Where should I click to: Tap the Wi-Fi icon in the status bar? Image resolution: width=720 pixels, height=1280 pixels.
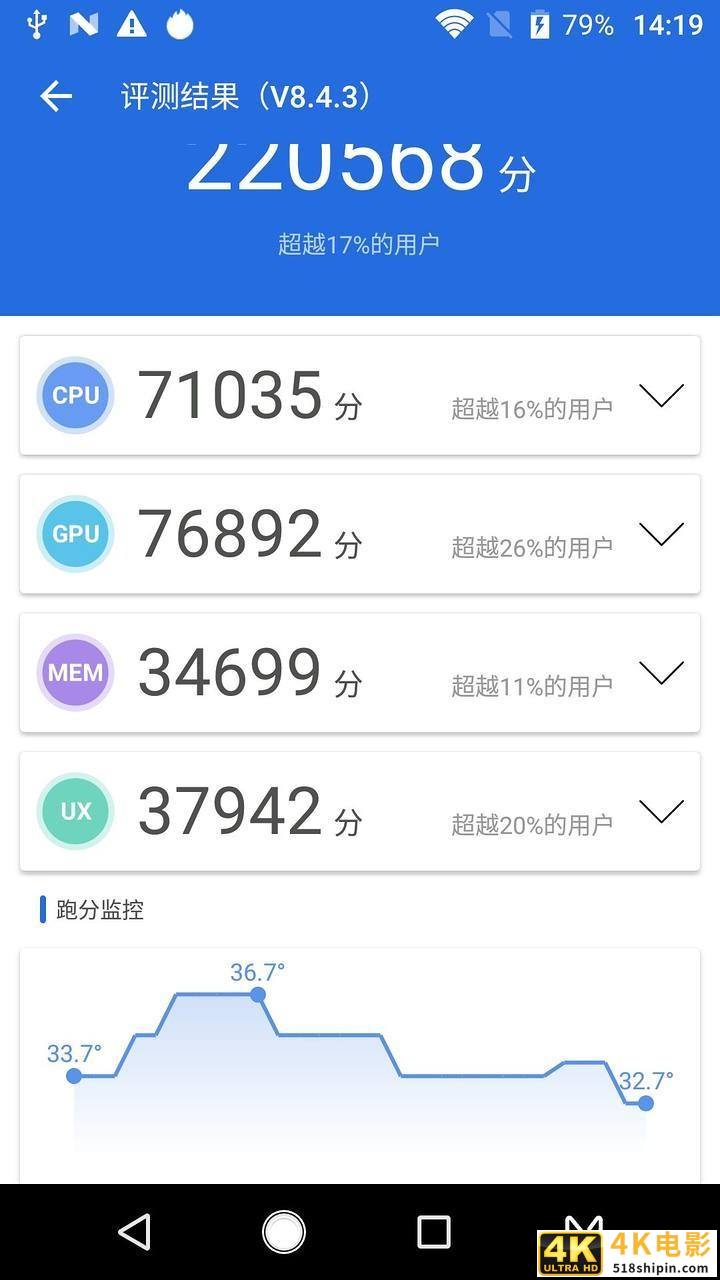point(454,23)
